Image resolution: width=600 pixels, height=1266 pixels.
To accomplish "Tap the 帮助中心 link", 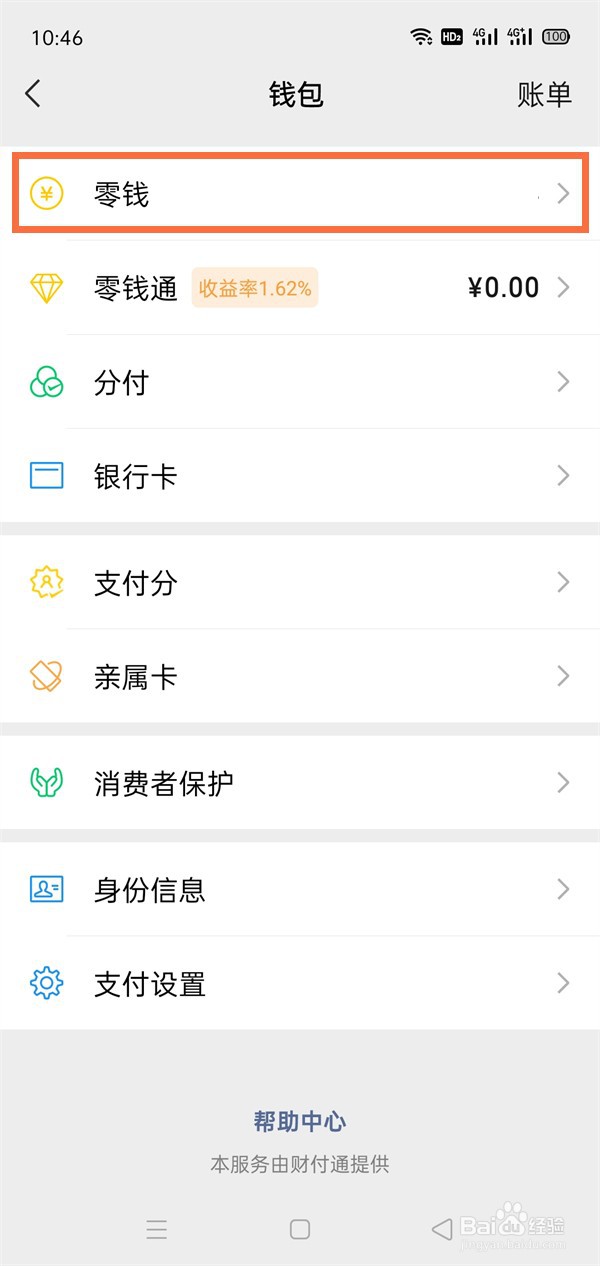I will point(300,1121).
